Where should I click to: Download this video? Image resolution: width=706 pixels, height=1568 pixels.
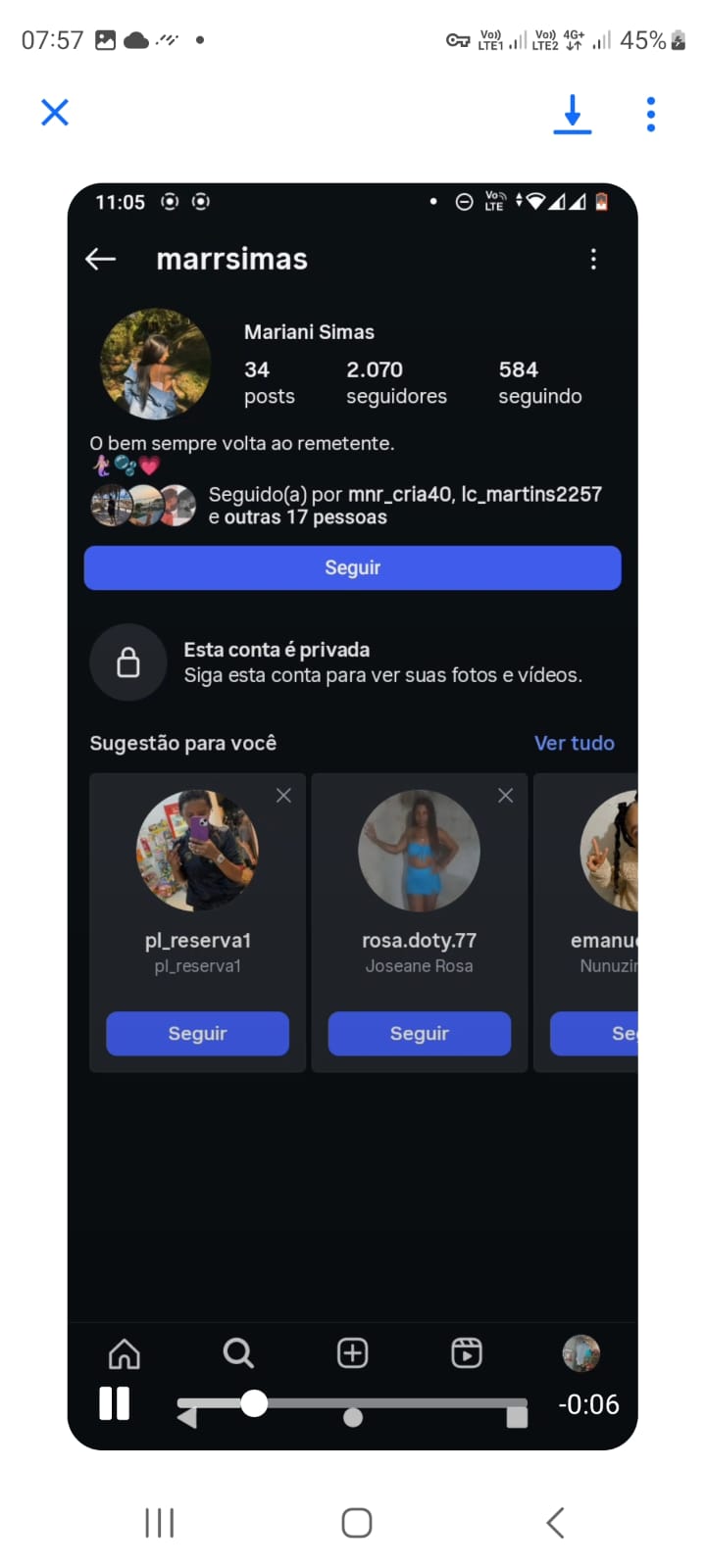pyautogui.click(x=572, y=114)
